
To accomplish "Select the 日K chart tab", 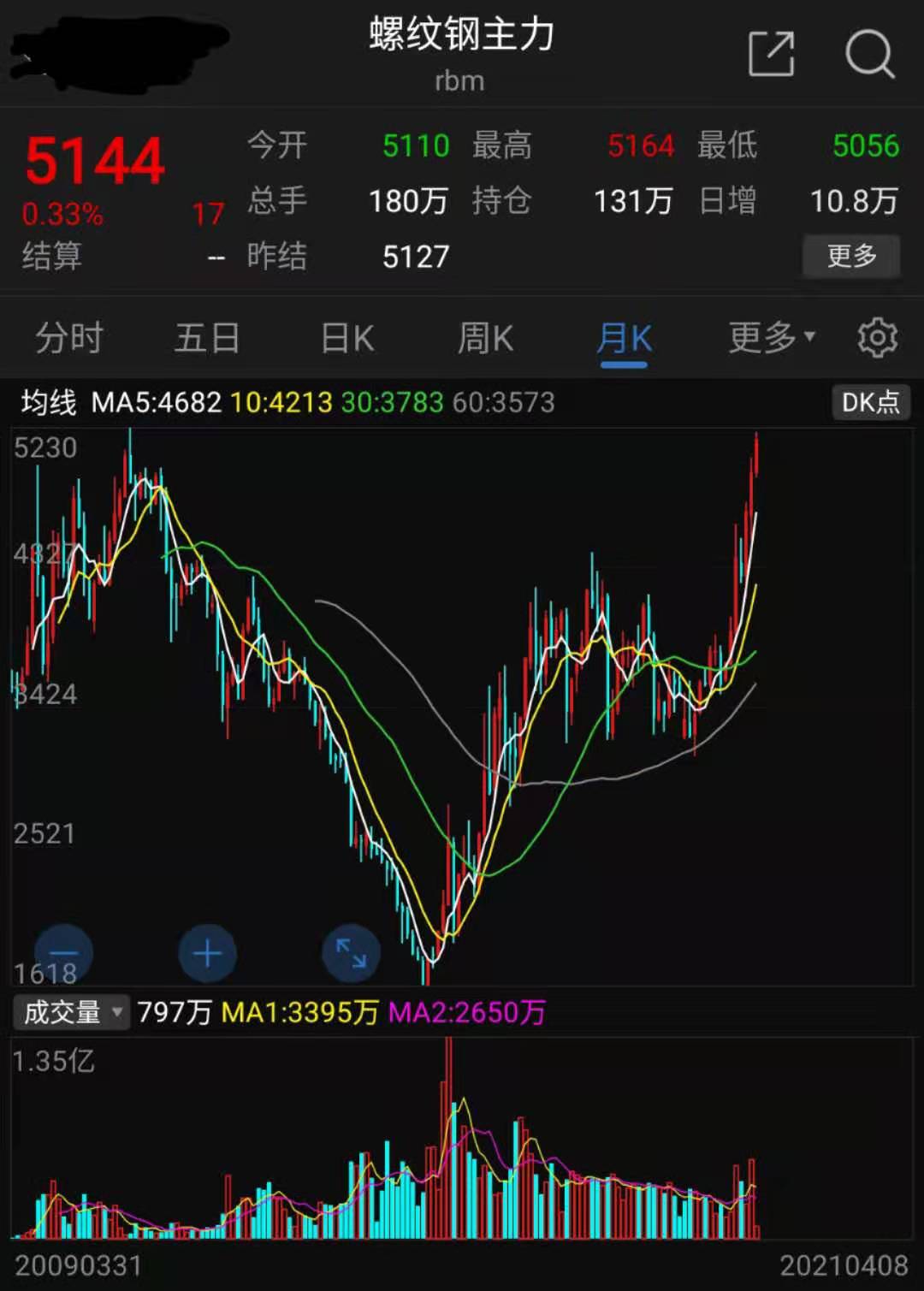I will (347, 338).
